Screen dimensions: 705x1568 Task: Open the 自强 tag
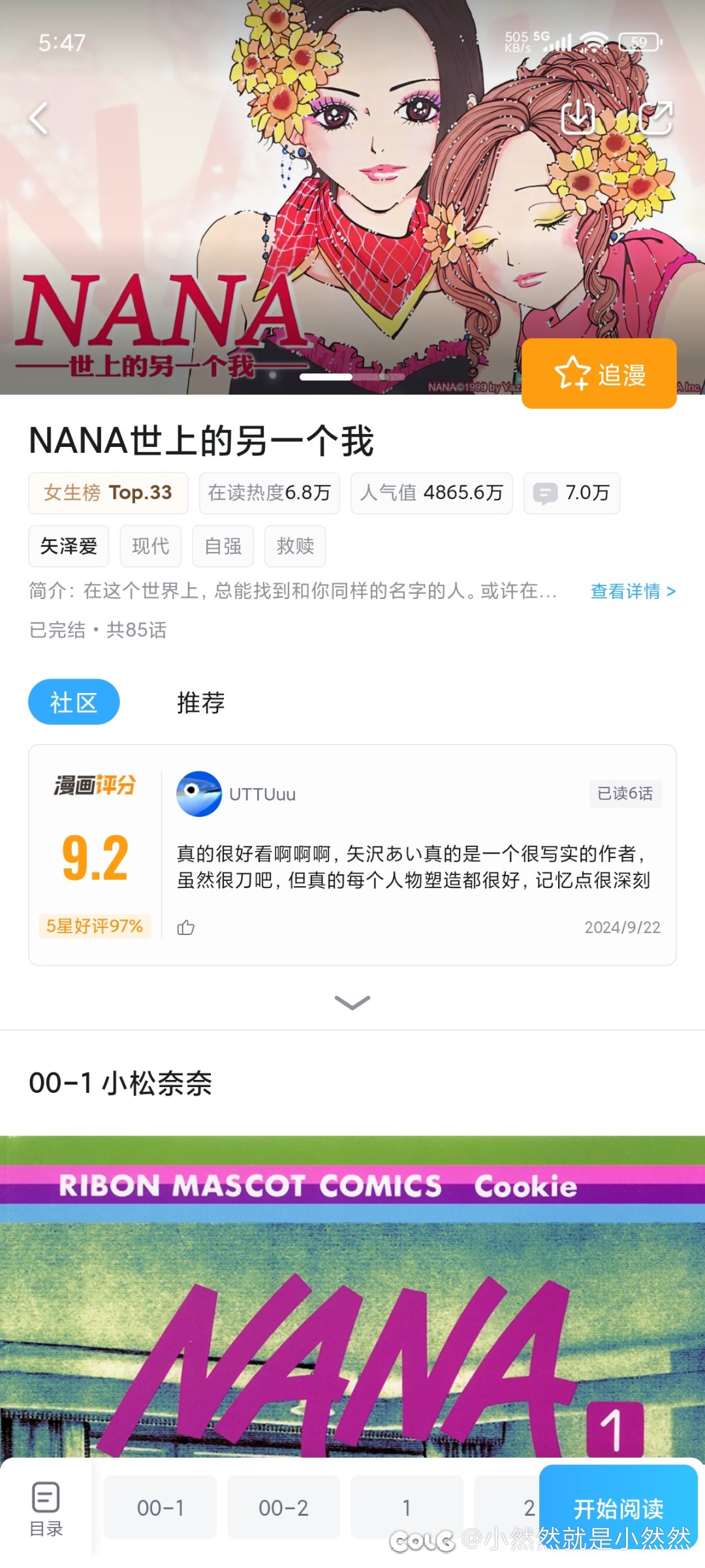click(223, 546)
